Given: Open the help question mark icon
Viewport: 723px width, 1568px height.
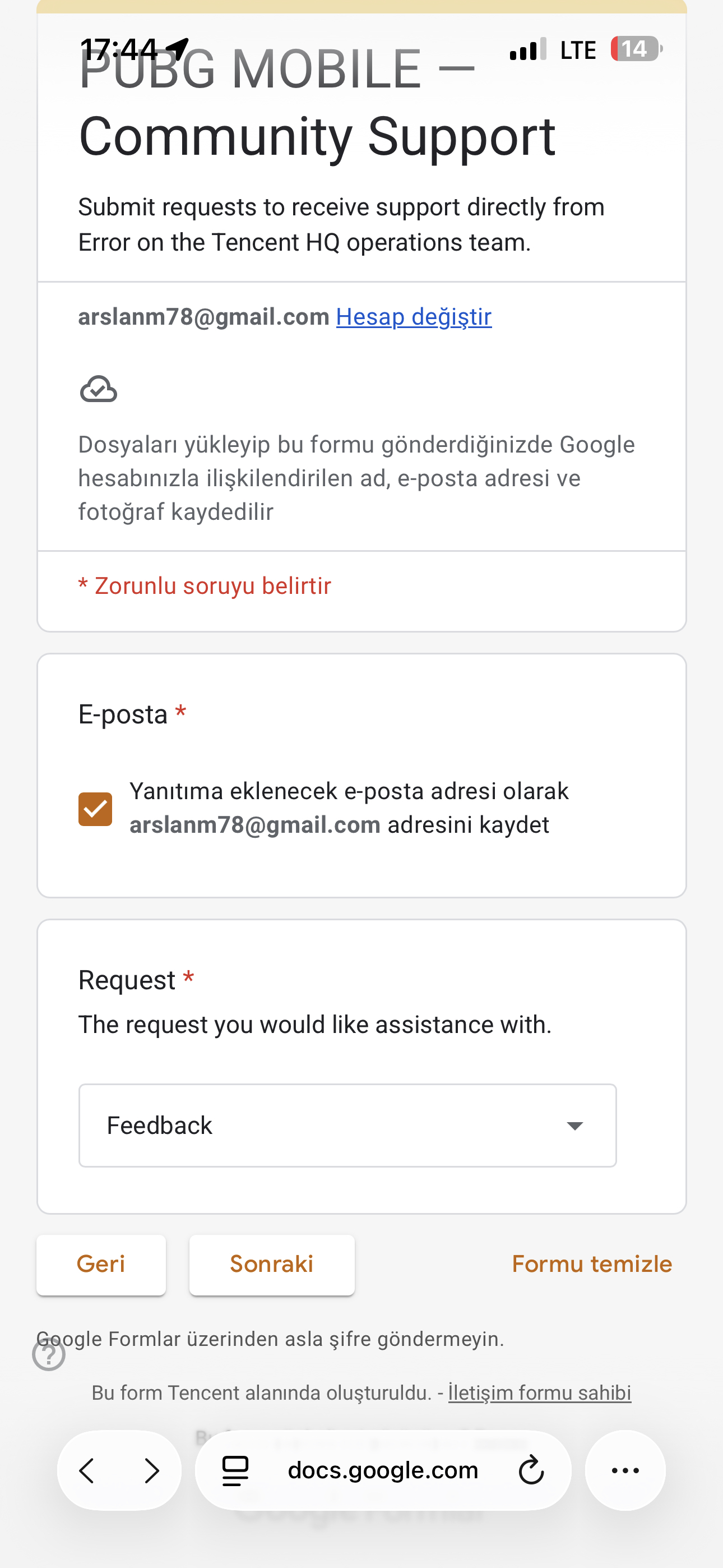Looking at the screenshot, I should click(49, 1354).
